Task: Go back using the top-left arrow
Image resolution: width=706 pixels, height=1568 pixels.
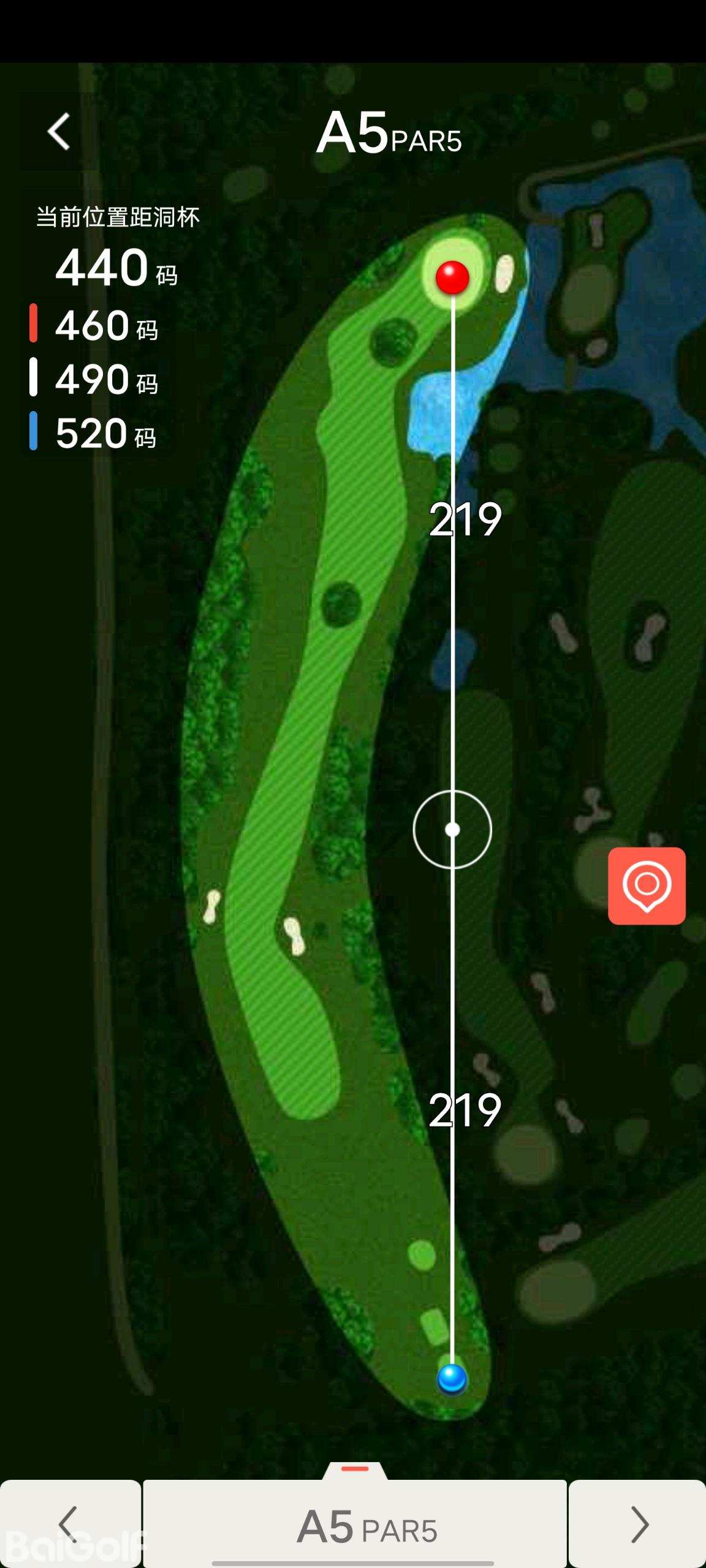Action: point(59,131)
